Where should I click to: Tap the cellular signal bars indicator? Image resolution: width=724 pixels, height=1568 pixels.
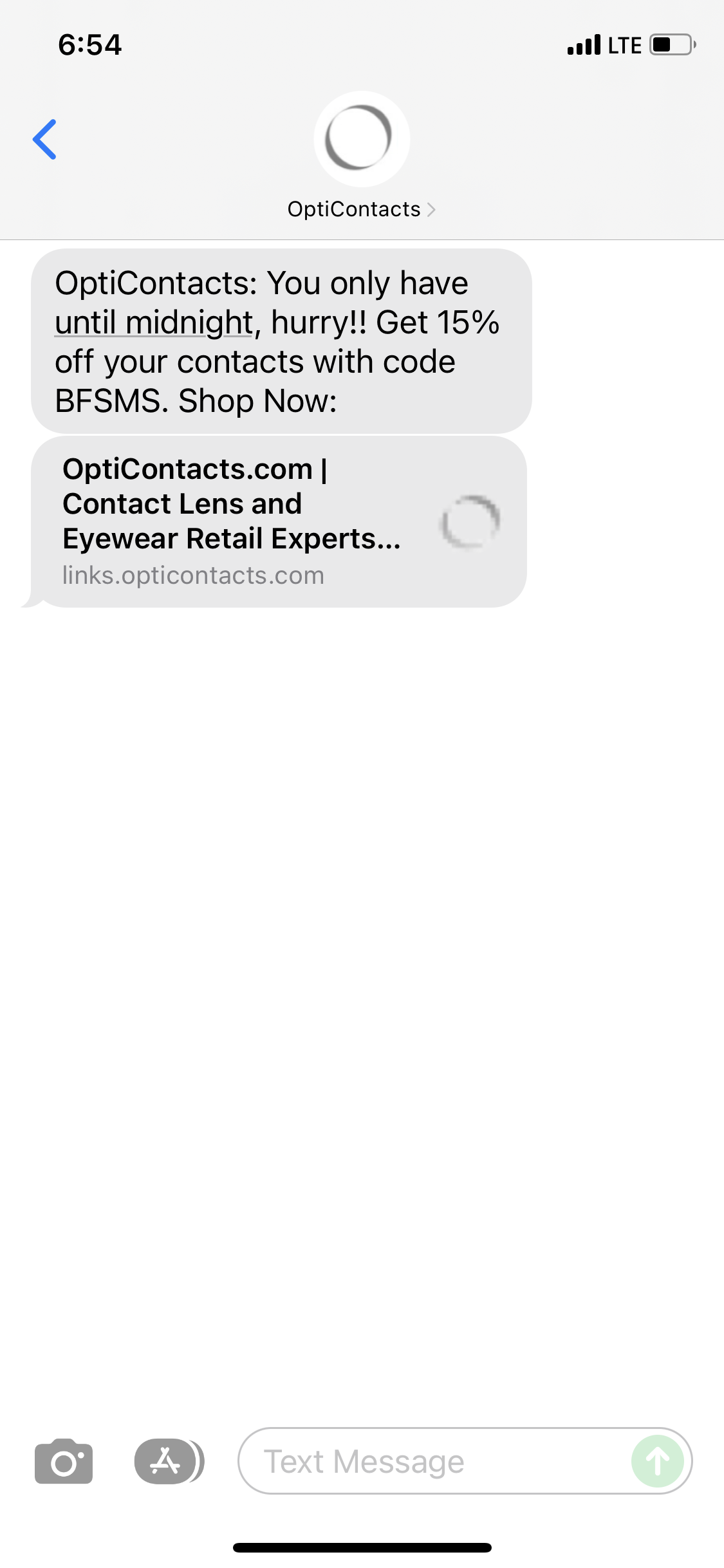click(582, 44)
